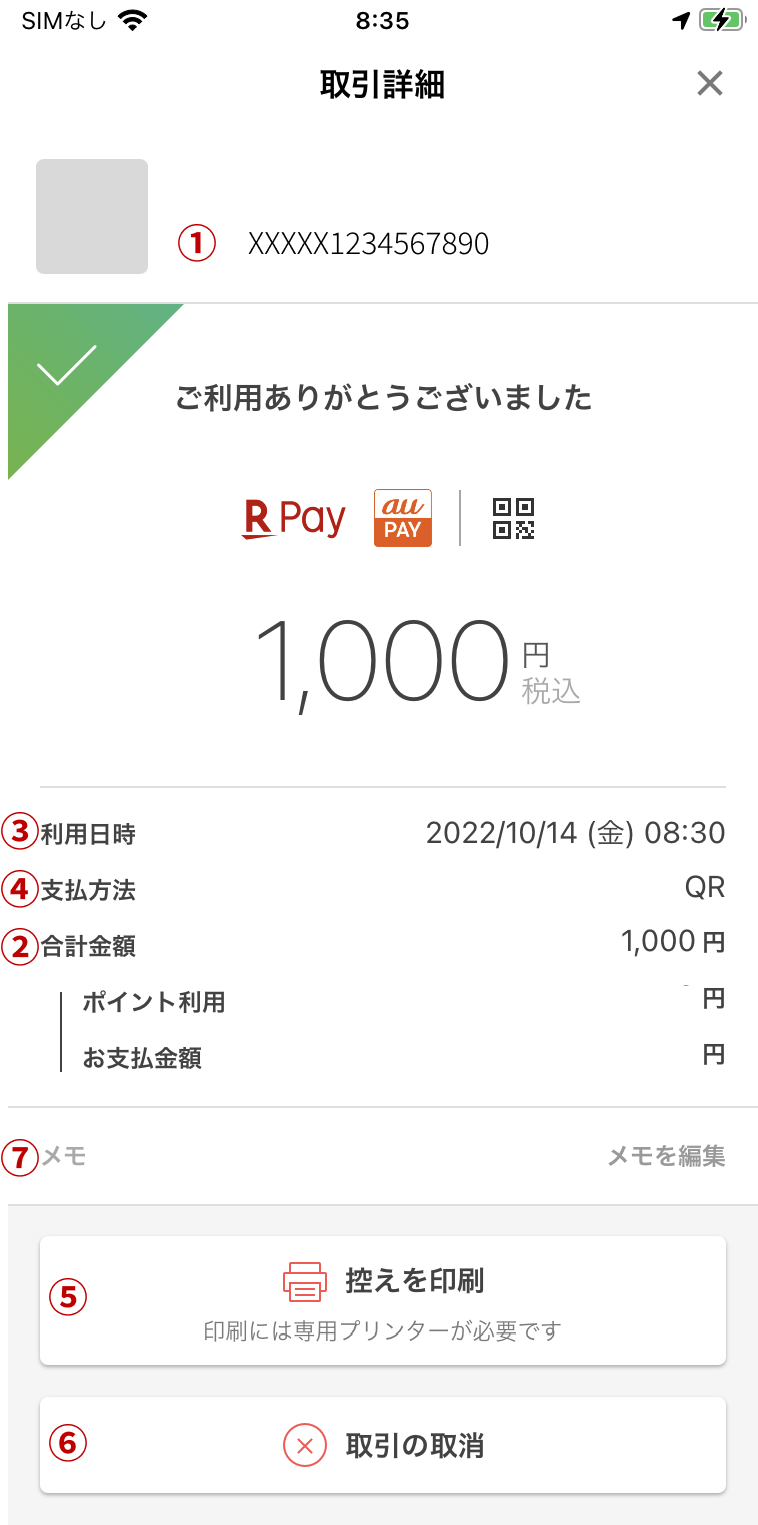Cancel the transaction with 取引の取消
This screenshot has height=1525, width=758.
point(383,1445)
